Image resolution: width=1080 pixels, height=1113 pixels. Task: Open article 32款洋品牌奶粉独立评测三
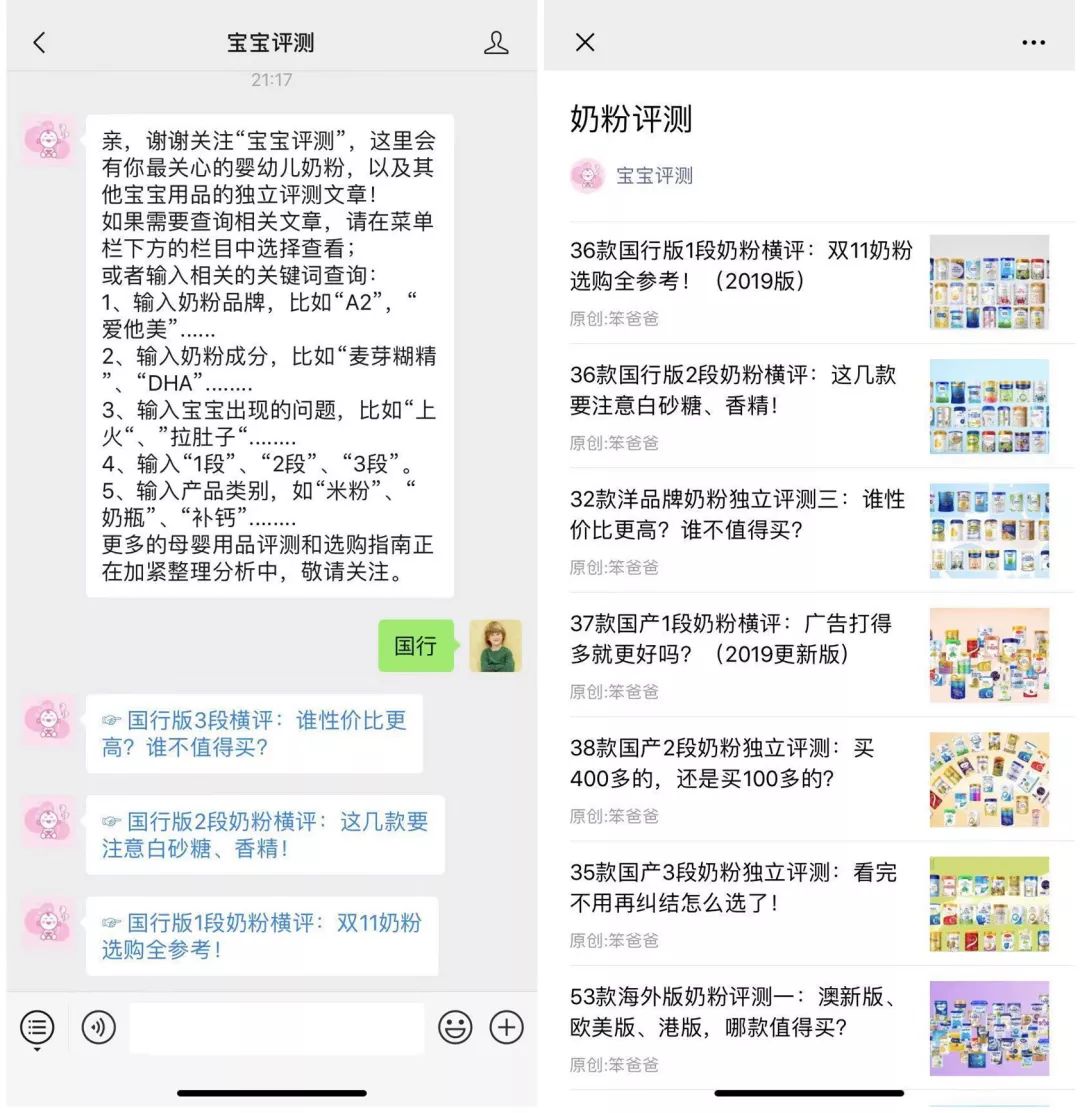pyautogui.click(x=741, y=515)
